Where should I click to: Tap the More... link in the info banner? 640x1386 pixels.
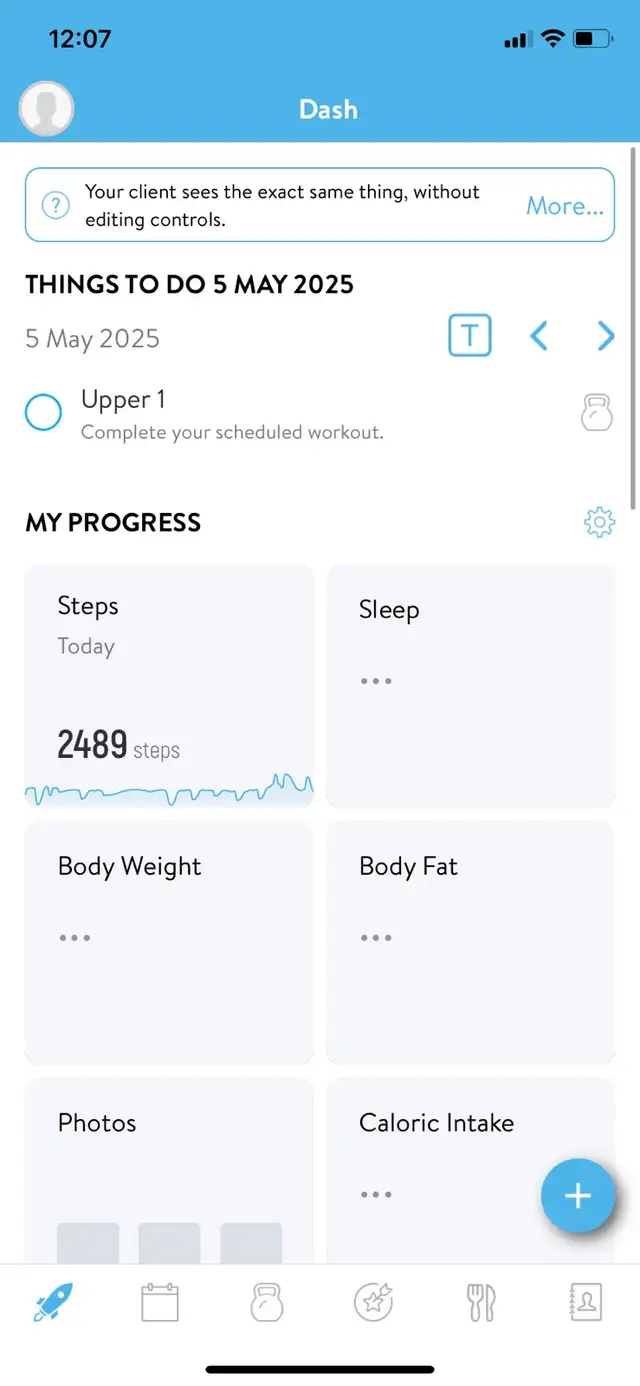(x=565, y=206)
